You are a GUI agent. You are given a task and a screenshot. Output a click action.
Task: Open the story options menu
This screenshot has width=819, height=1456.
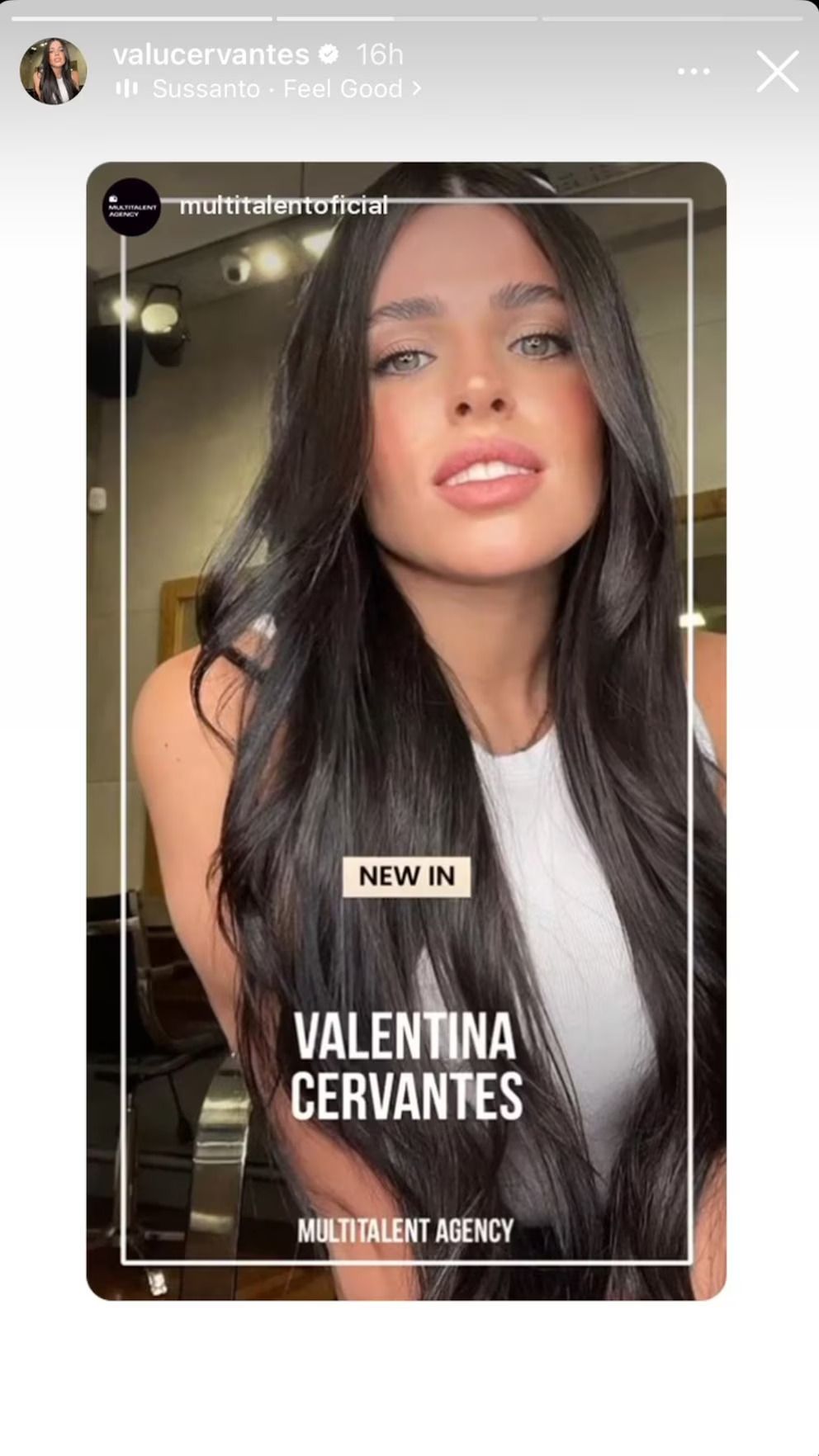click(x=694, y=71)
